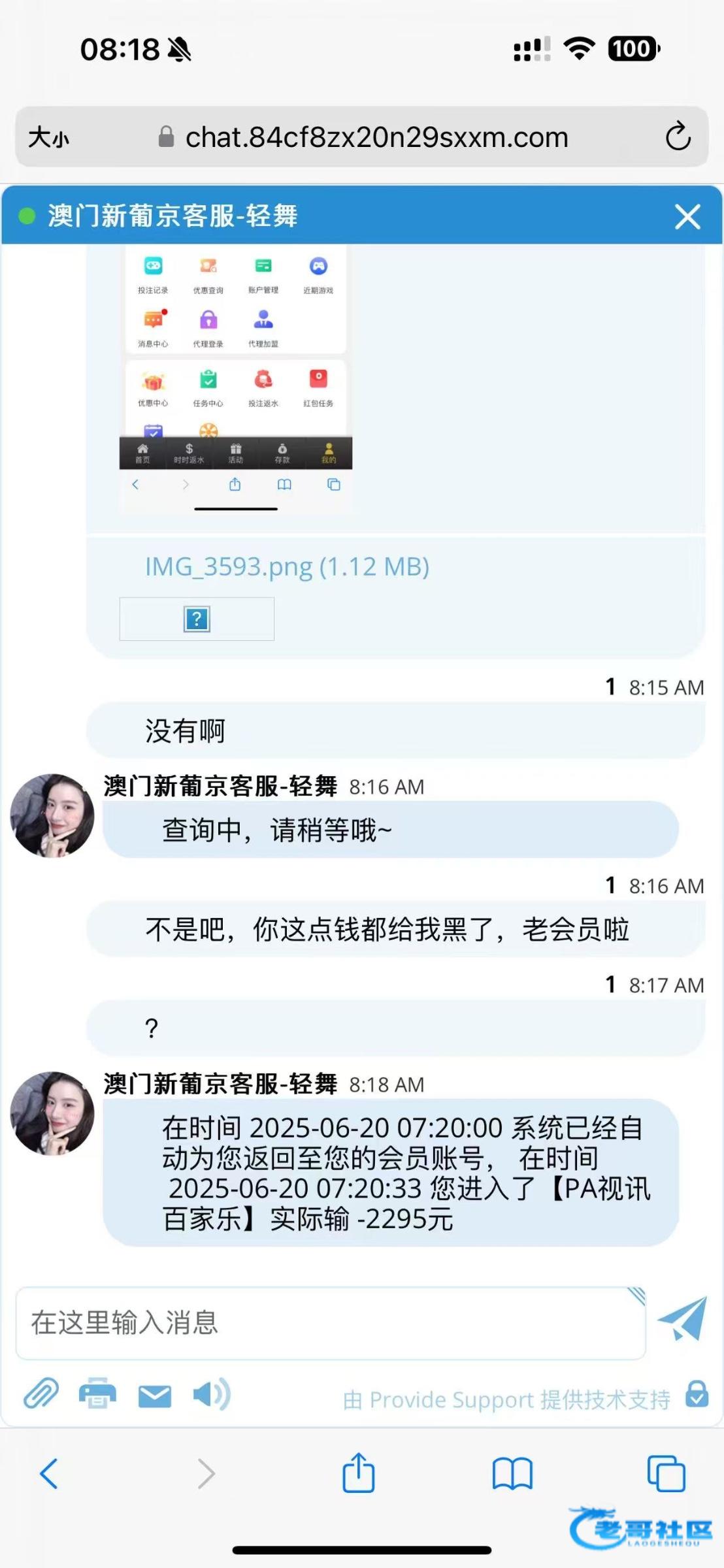The image size is (724, 1568).
Task: Attach a file with the paperclip
Action: tap(41, 1394)
